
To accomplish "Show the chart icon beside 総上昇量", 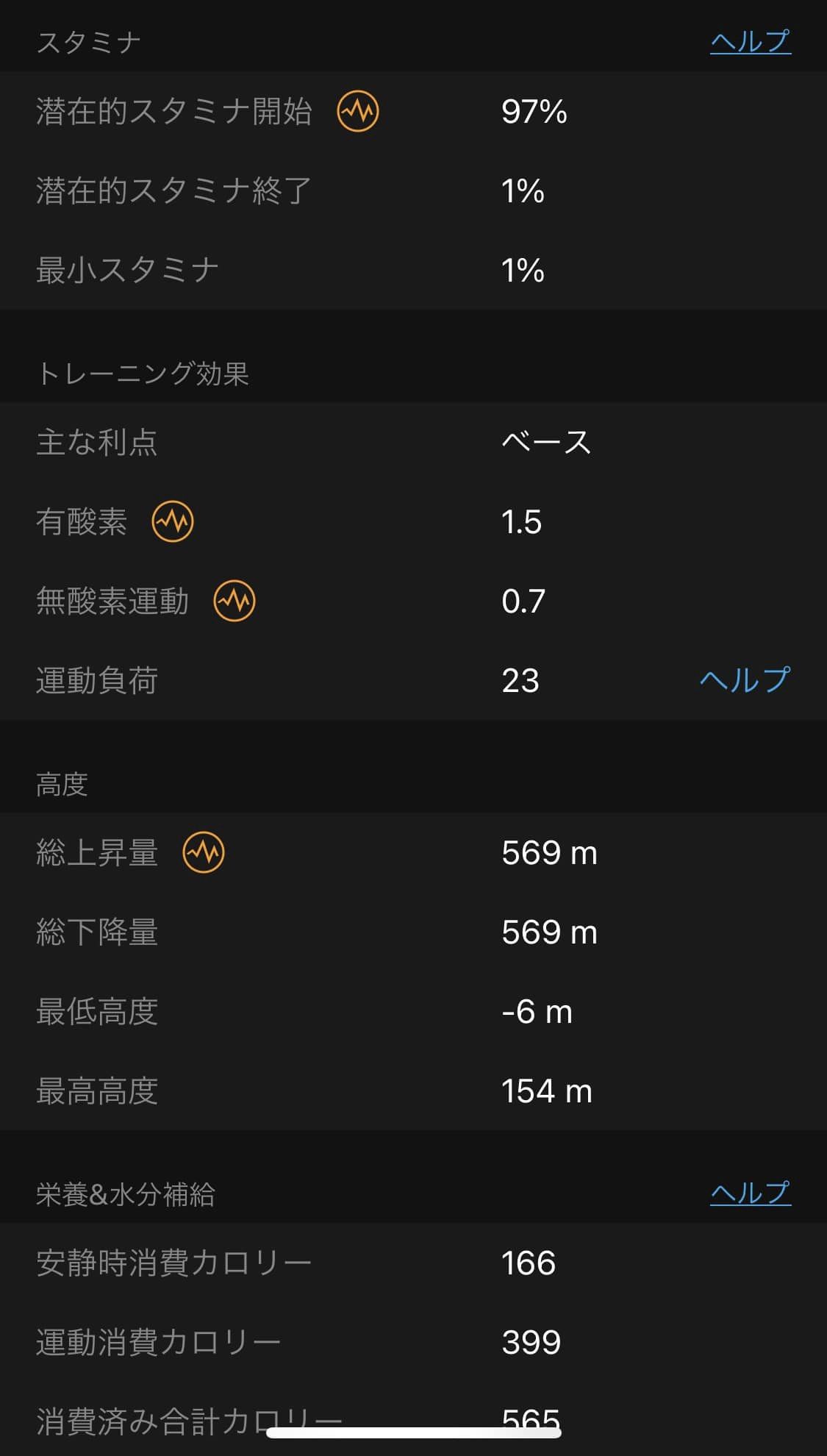I will 204,852.
